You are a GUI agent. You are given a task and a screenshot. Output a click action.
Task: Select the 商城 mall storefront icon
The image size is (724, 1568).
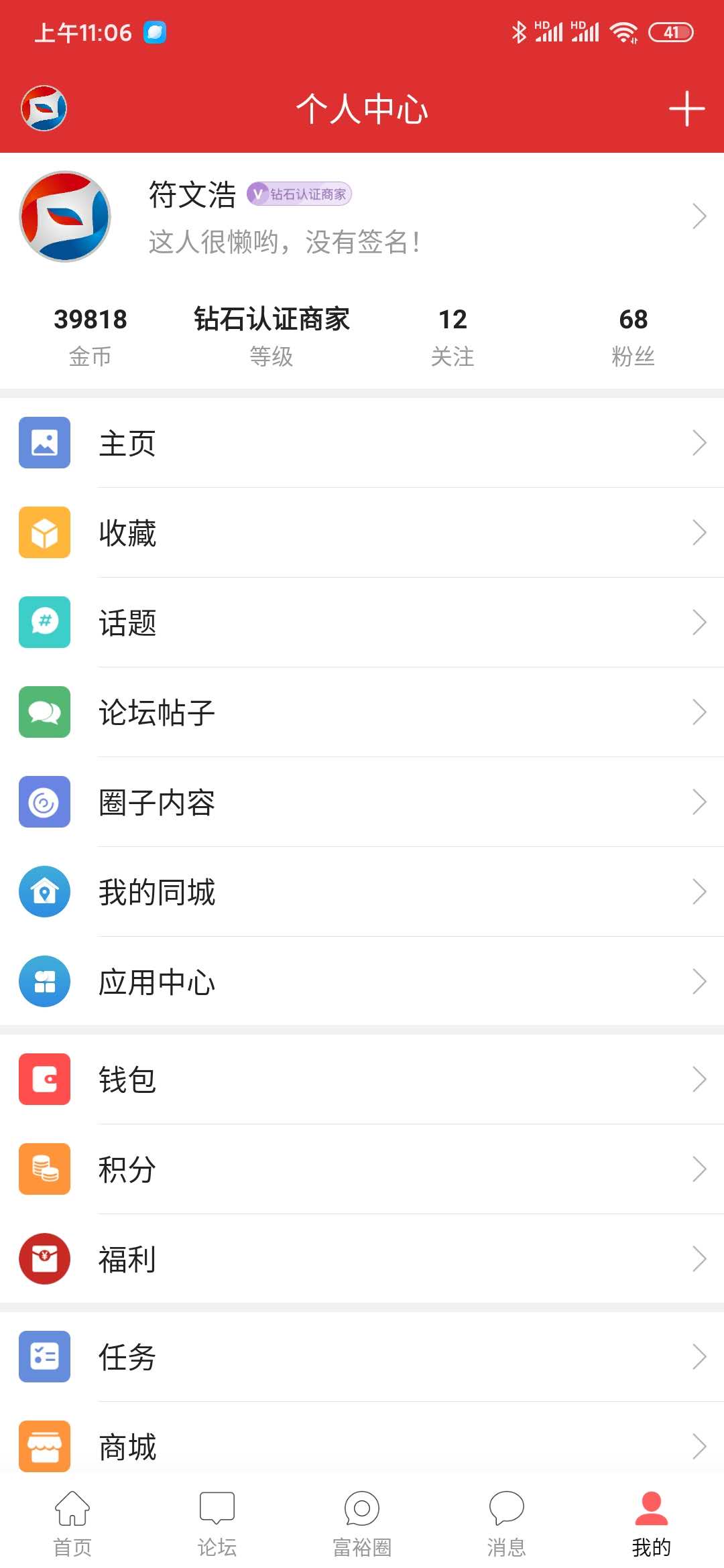point(44,1445)
